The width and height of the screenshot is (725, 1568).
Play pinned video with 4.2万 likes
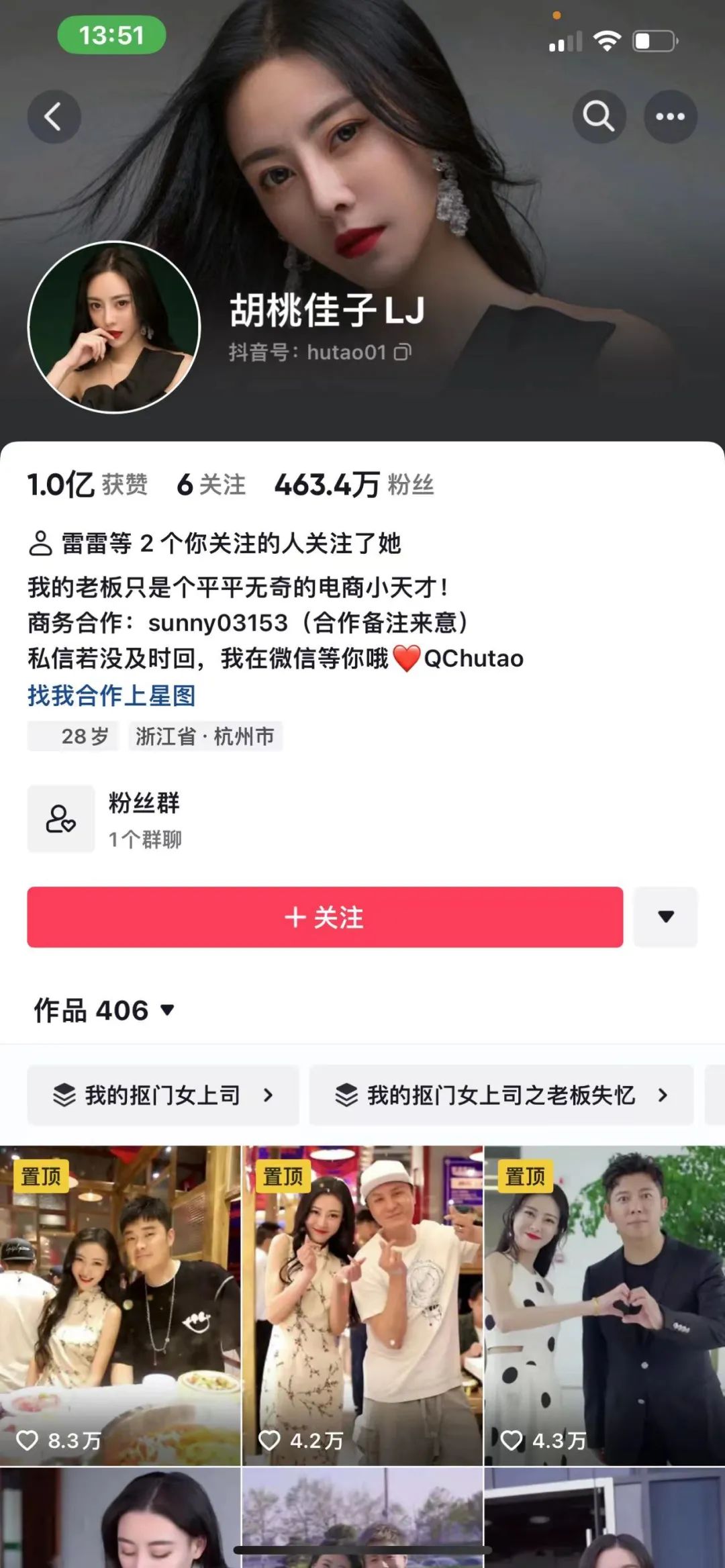click(362, 1306)
